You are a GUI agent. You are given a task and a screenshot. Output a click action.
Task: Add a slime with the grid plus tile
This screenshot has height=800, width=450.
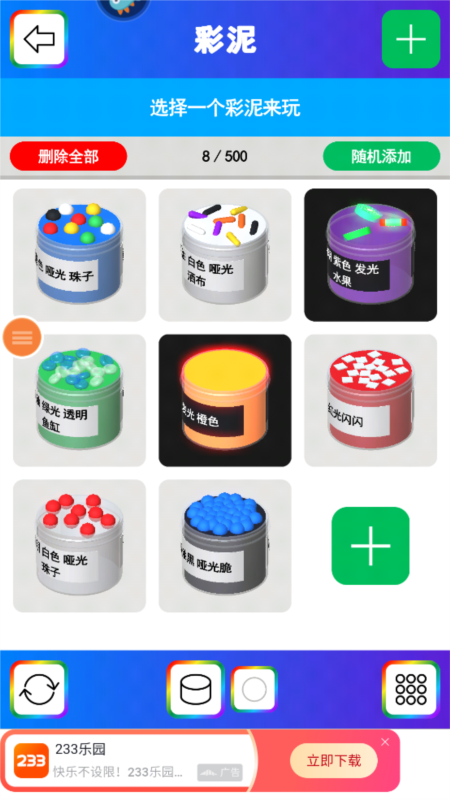tap(370, 546)
